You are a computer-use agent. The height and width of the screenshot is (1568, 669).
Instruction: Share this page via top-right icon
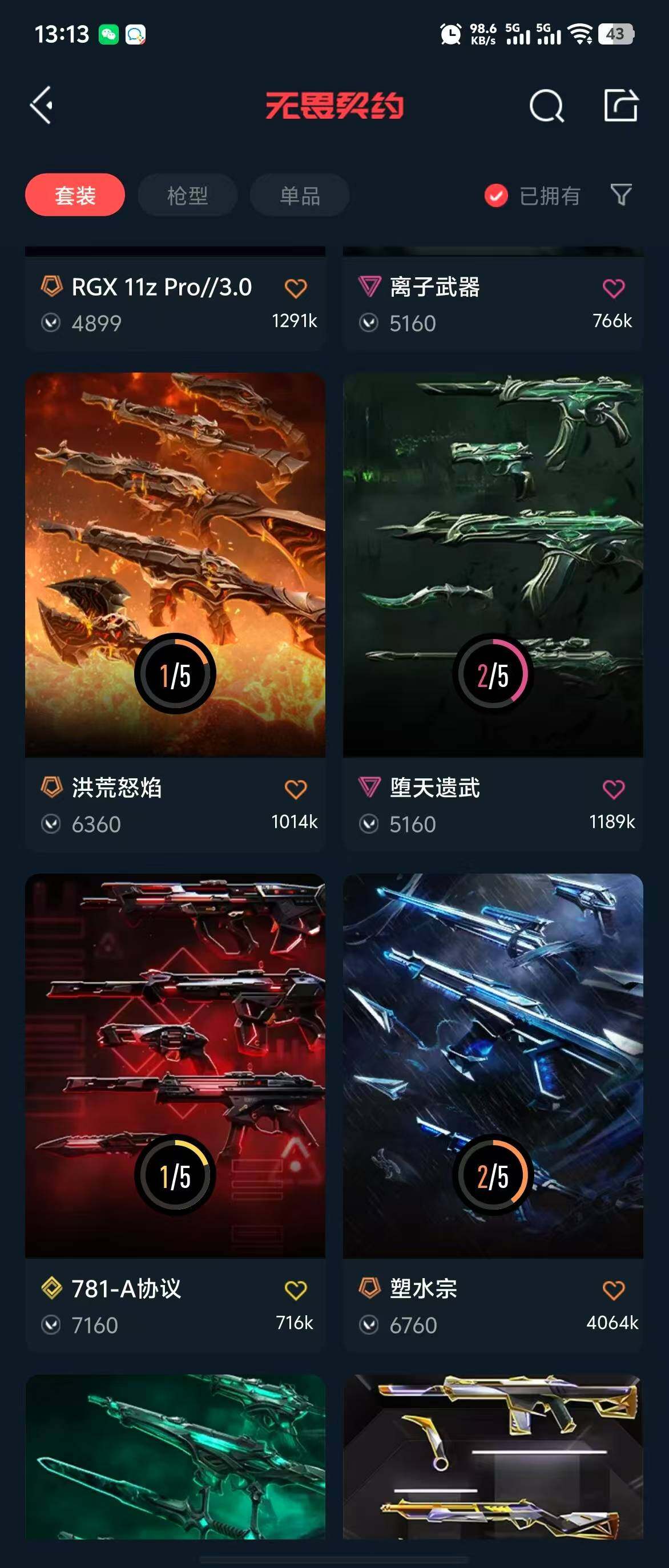point(620,106)
